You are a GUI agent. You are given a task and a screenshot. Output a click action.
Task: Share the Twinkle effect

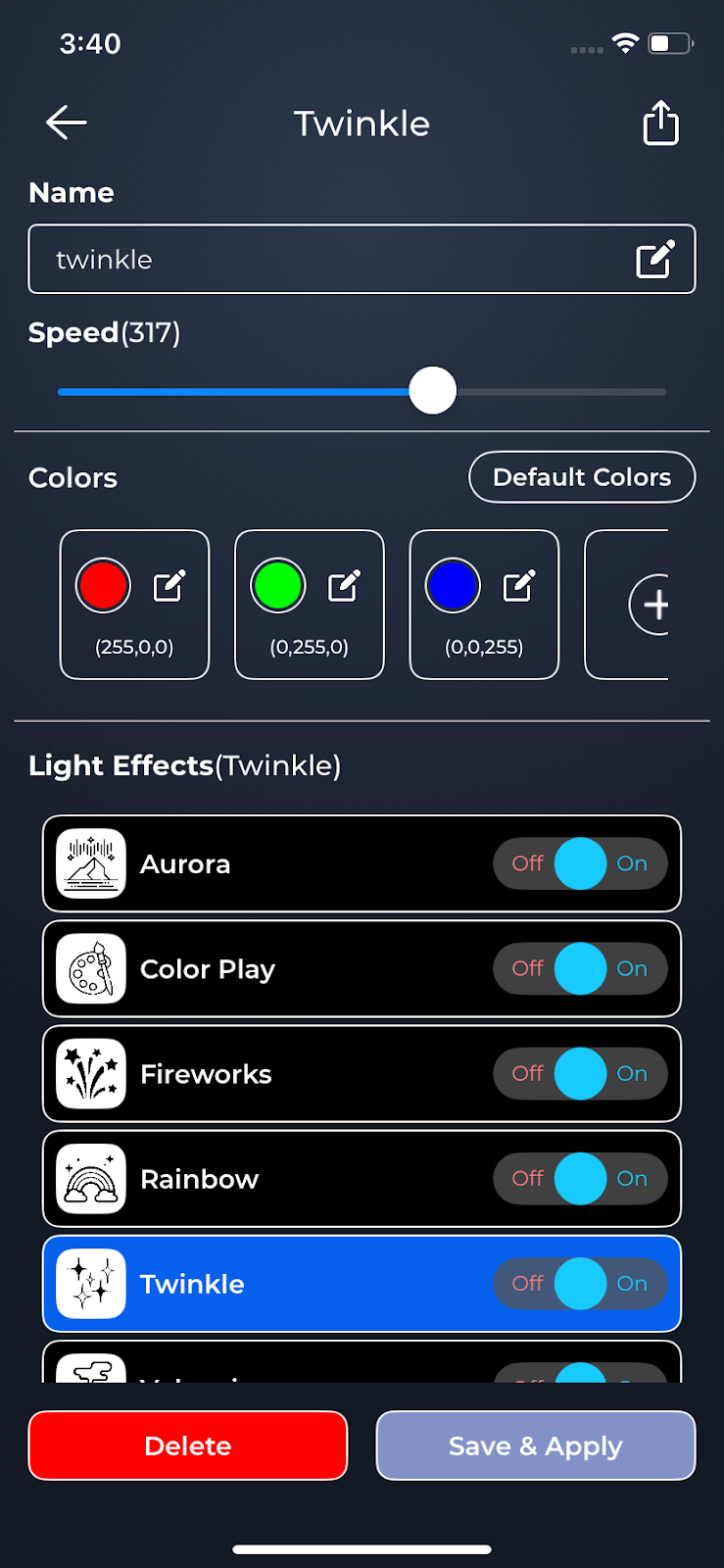coord(660,123)
